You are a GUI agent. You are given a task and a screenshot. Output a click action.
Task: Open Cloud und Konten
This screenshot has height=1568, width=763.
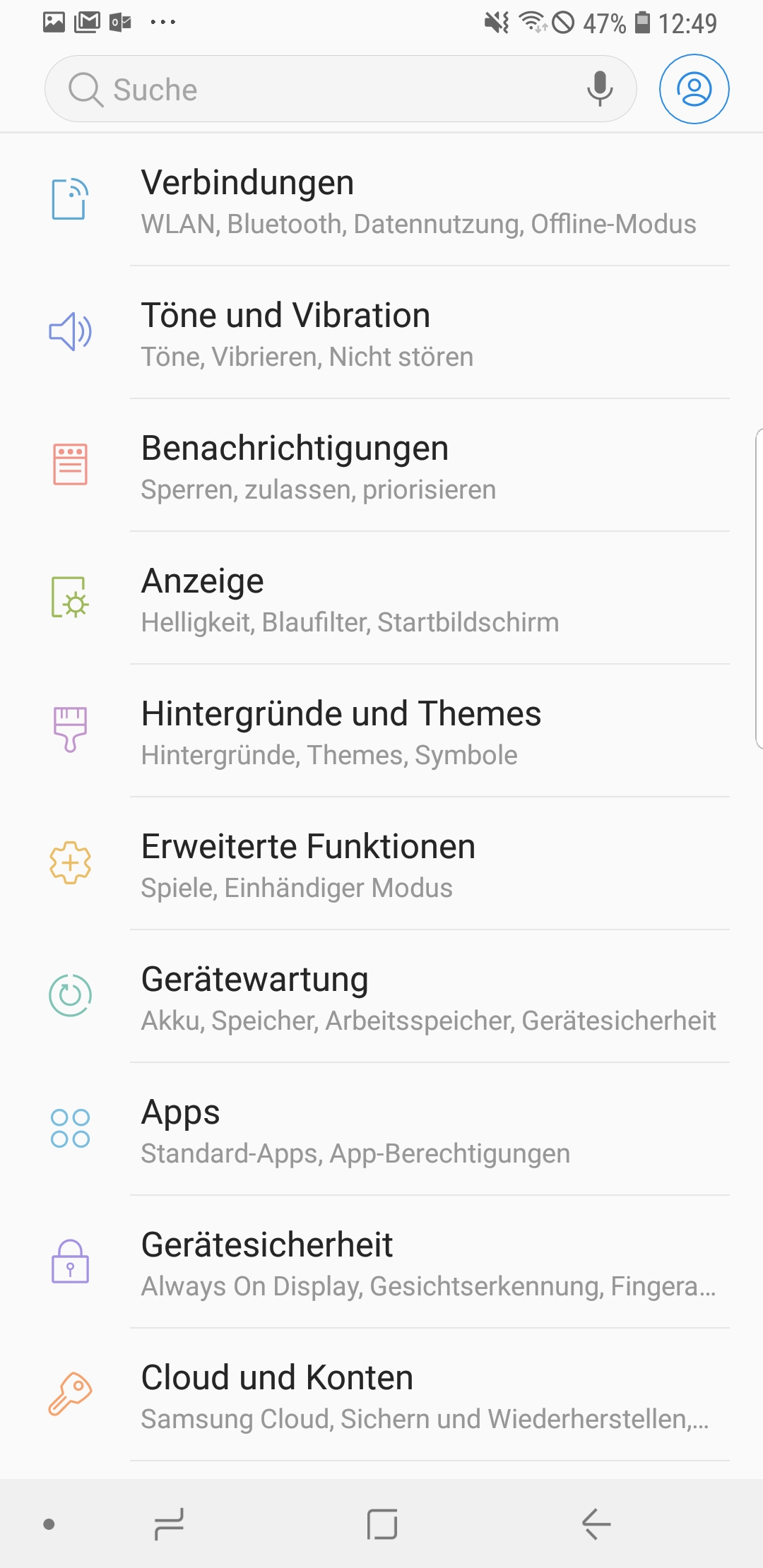point(381,1395)
